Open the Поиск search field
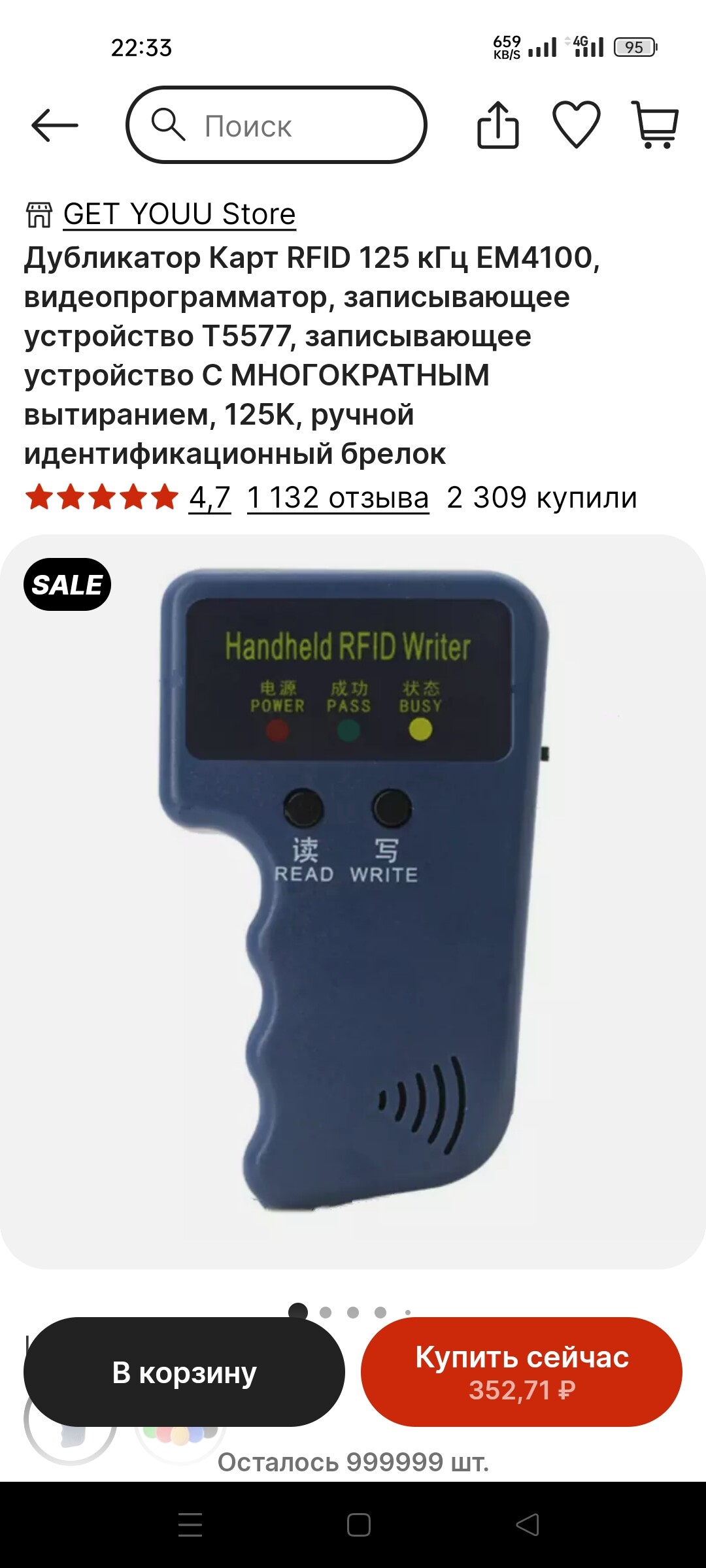 tap(277, 125)
